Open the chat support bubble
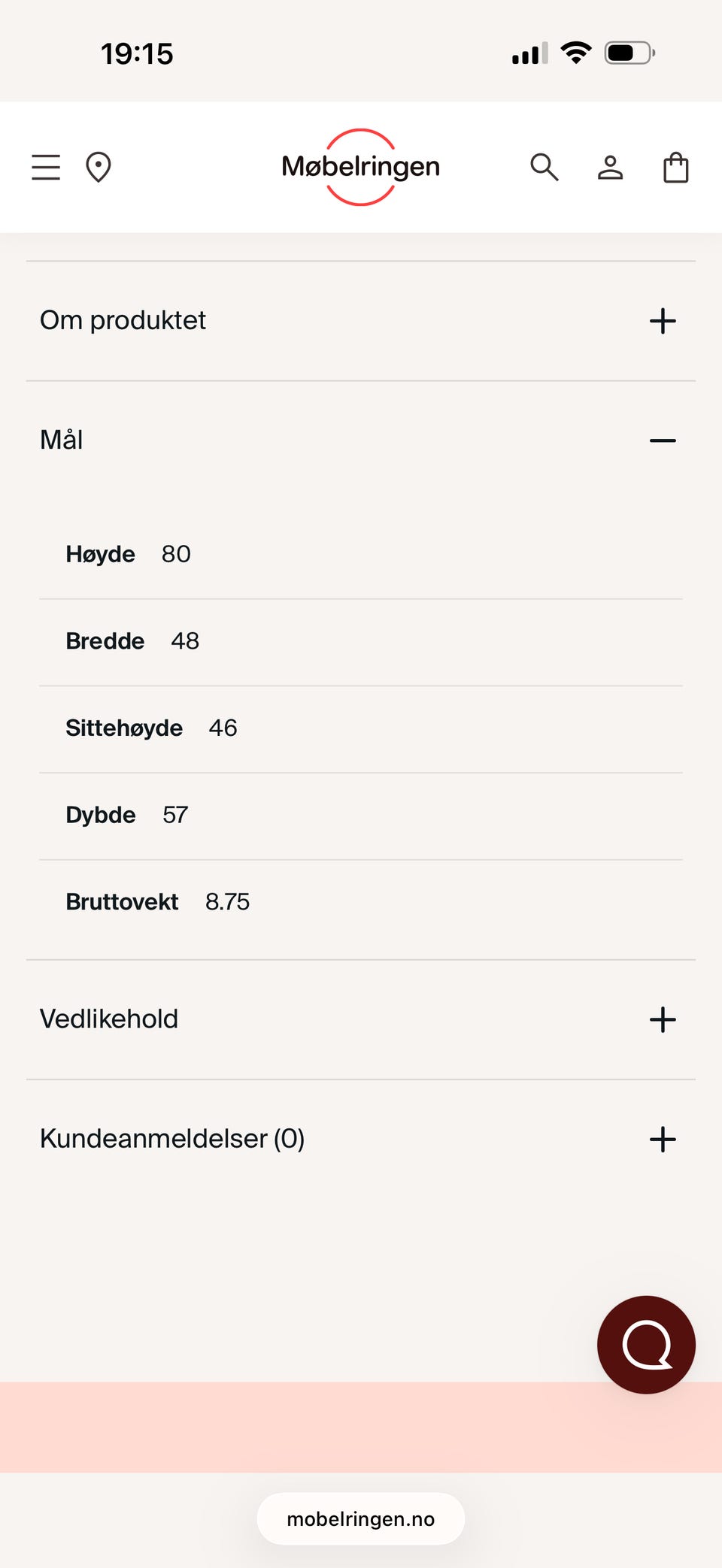 click(646, 1345)
